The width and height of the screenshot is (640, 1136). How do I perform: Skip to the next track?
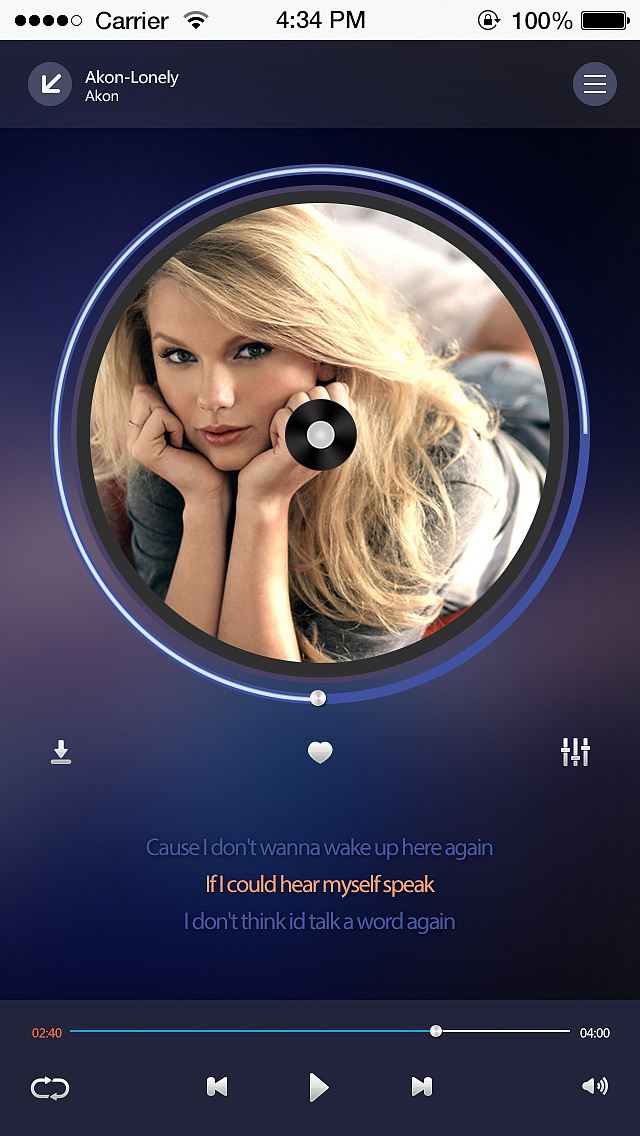click(x=422, y=1087)
